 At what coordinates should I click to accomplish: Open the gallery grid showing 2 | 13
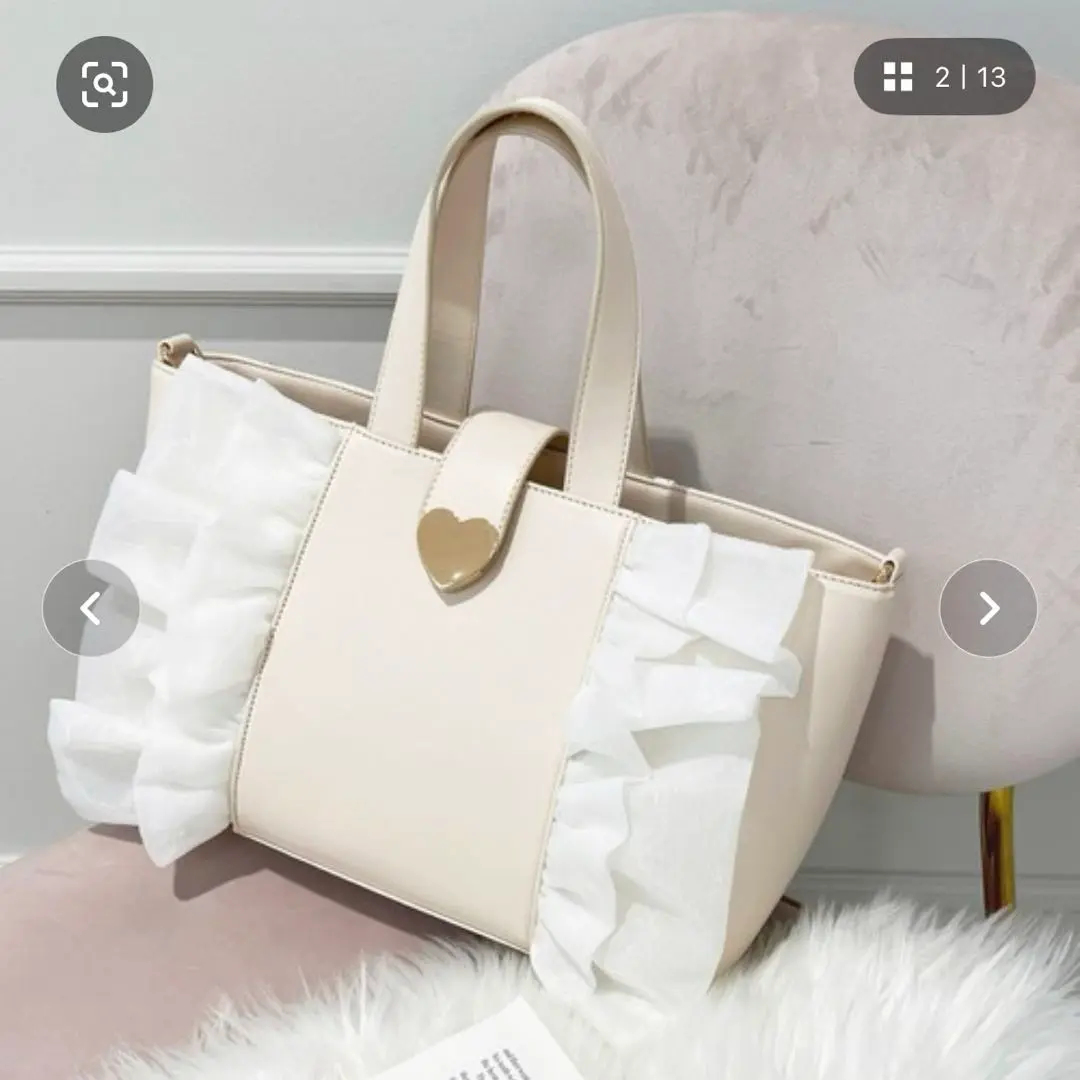pos(943,77)
